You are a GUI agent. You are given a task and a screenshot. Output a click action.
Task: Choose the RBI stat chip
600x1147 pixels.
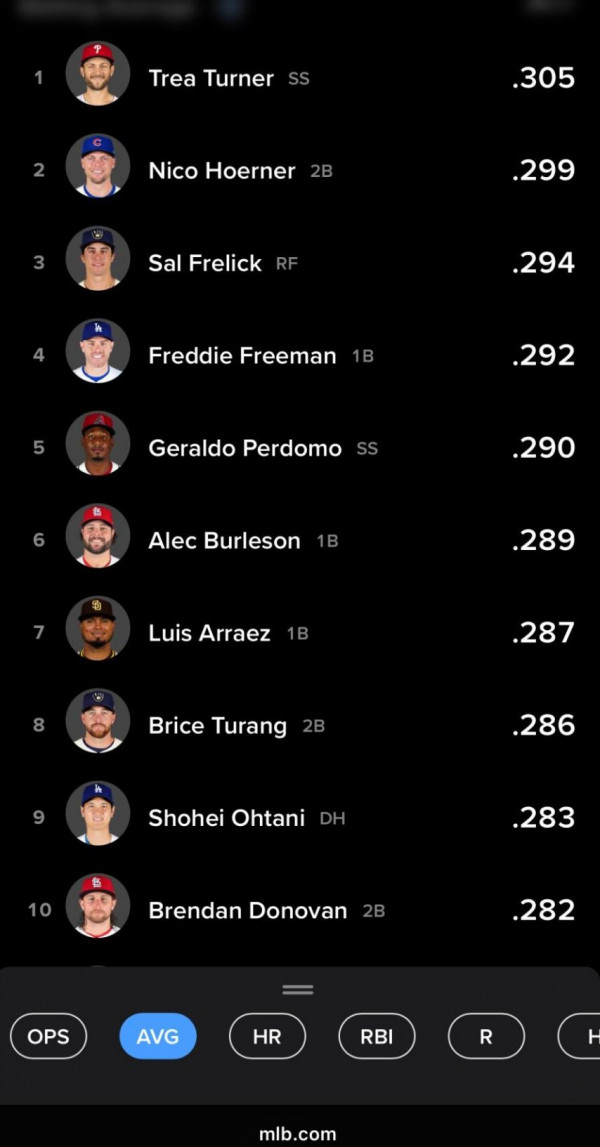coord(377,1036)
